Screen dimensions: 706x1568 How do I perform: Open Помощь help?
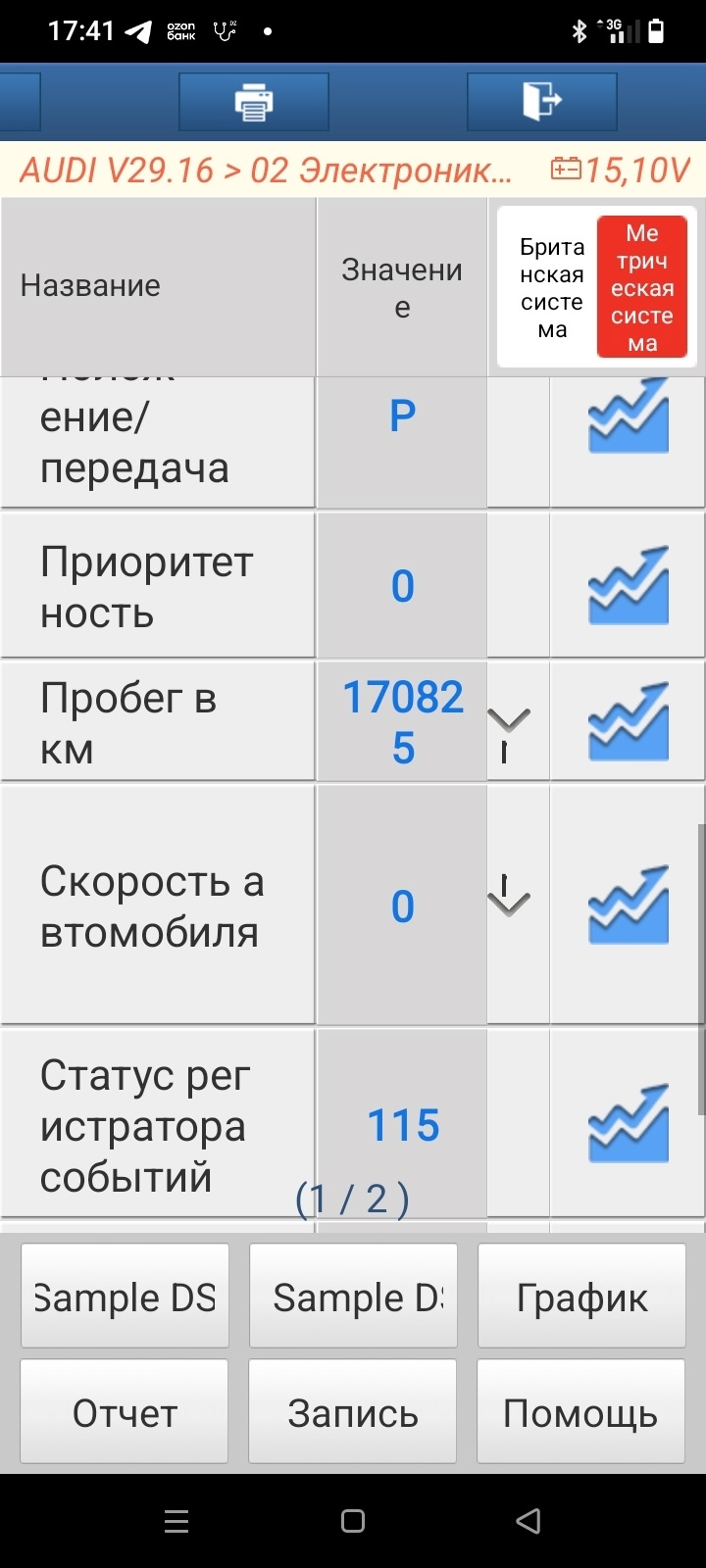pos(580,1412)
